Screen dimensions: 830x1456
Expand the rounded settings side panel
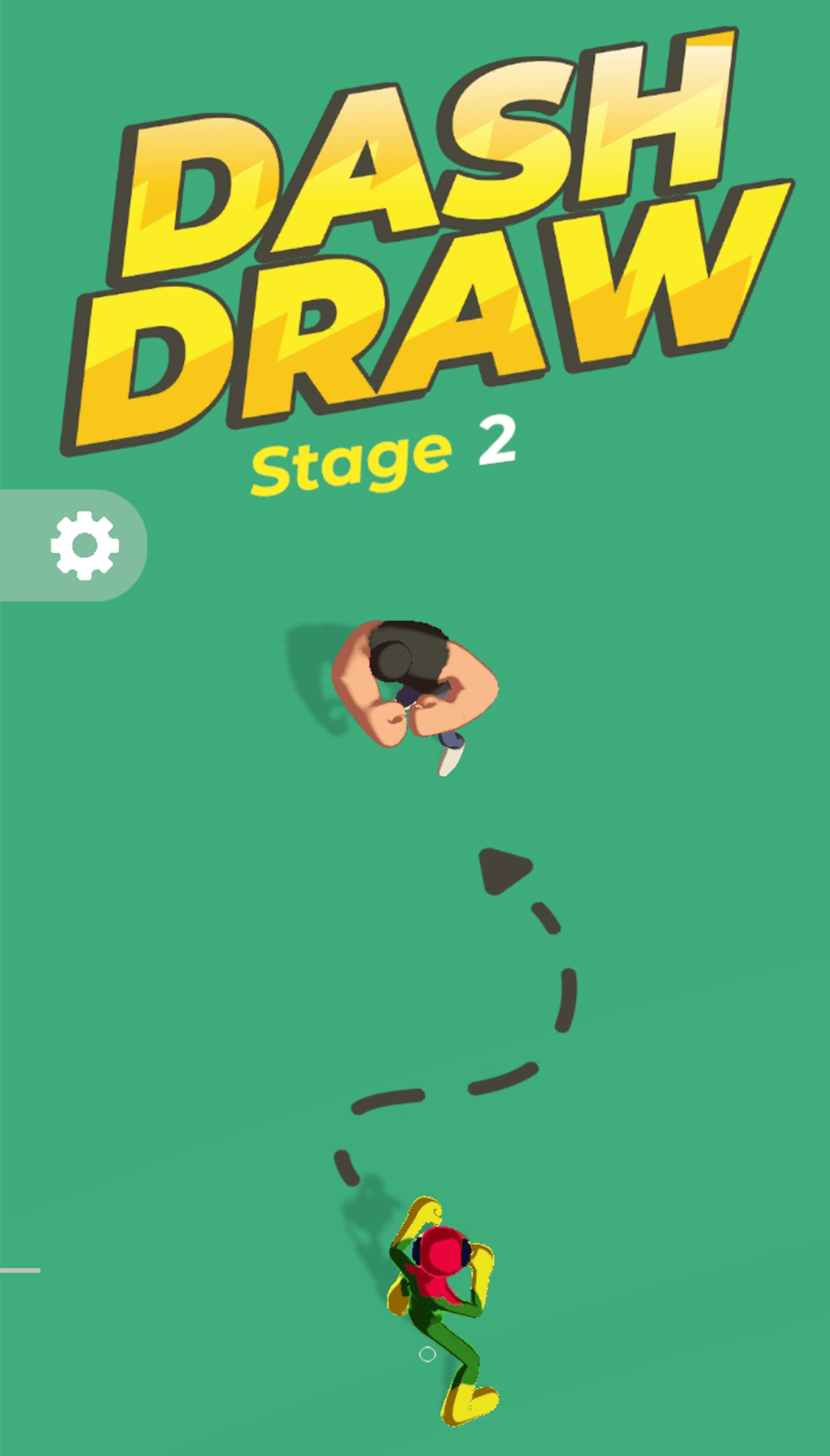73,545
